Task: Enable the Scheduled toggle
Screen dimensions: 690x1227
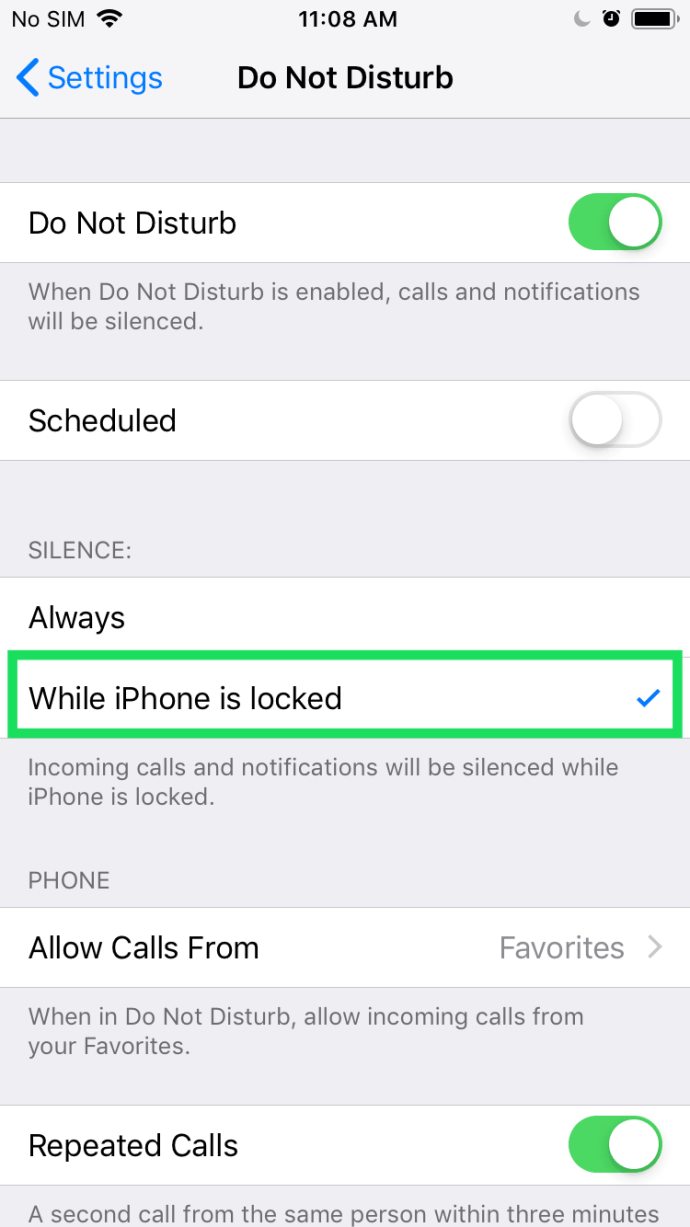Action: [x=614, y=420]
